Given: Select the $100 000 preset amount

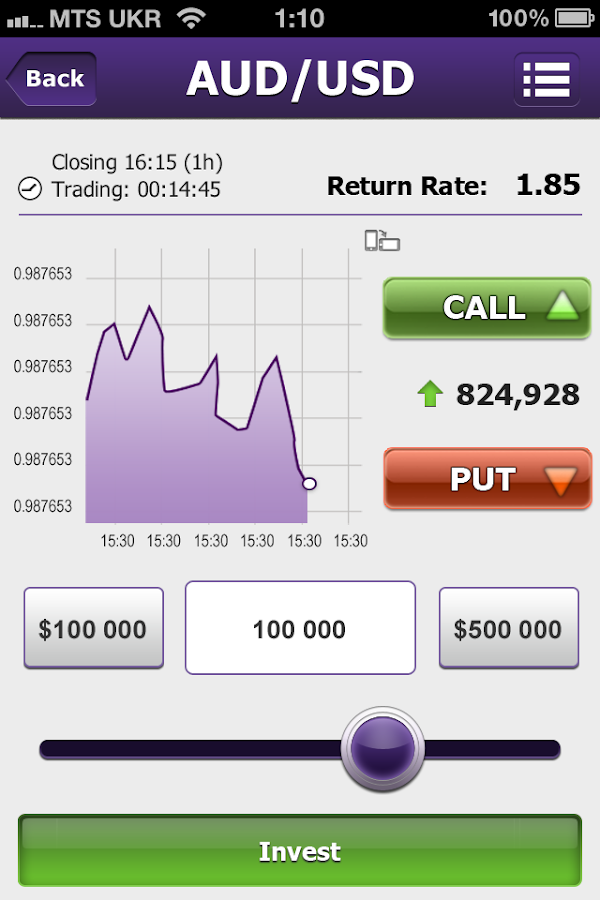Looking at the screenshot, I should coord(93,628).
